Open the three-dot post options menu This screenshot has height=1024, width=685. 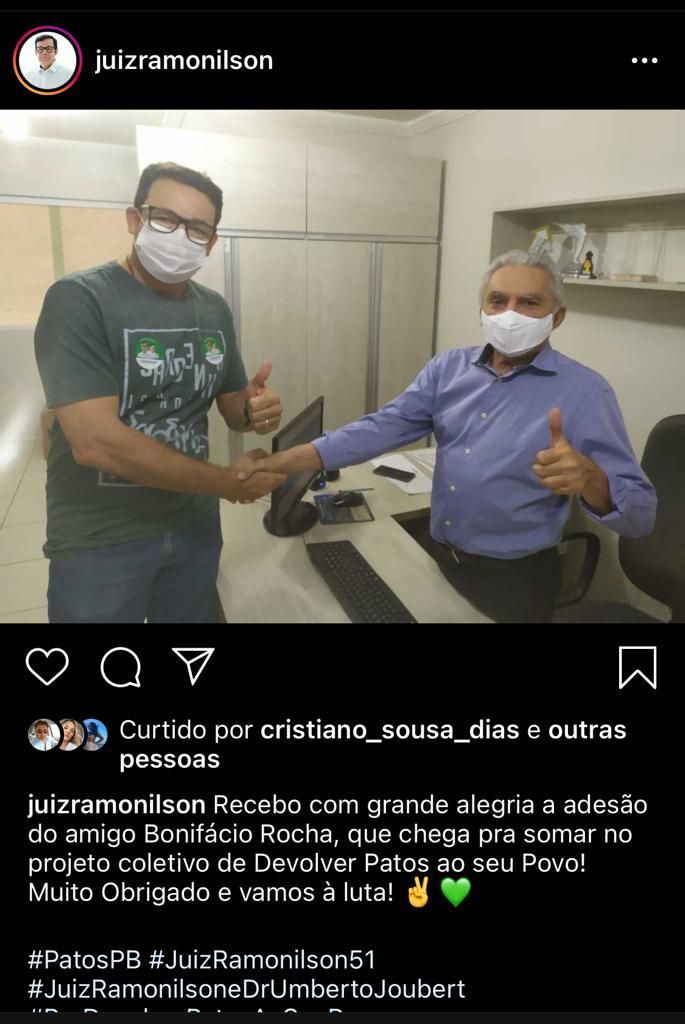(644, 60)
